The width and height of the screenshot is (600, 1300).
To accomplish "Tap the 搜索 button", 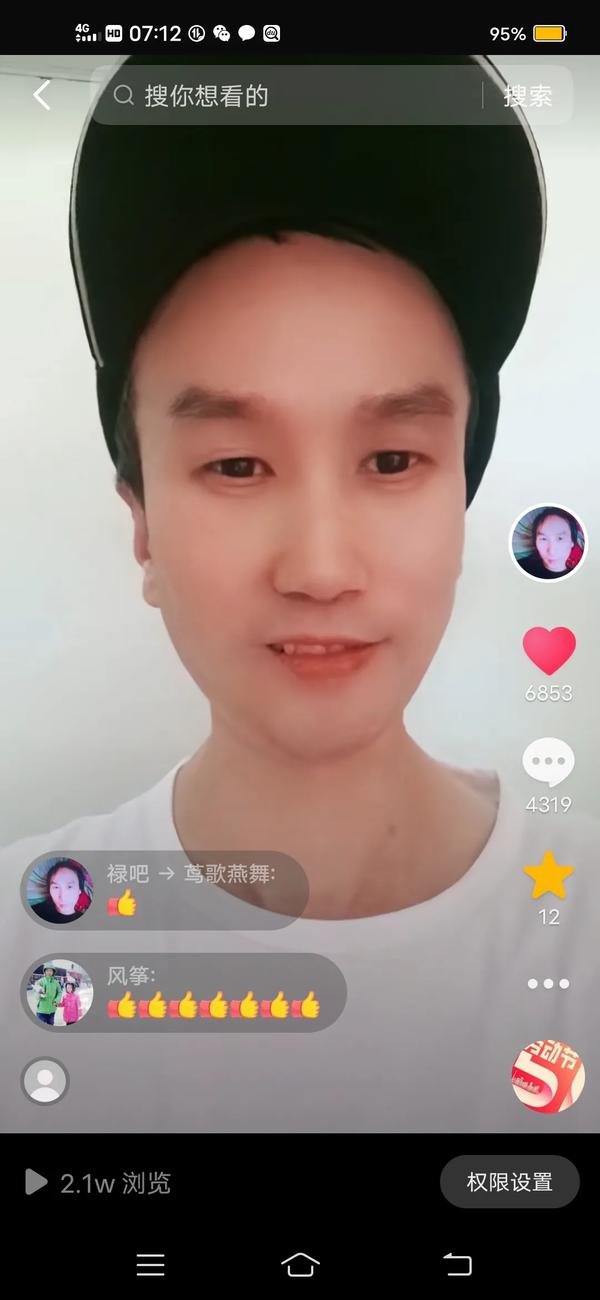I will click(528, 96).
